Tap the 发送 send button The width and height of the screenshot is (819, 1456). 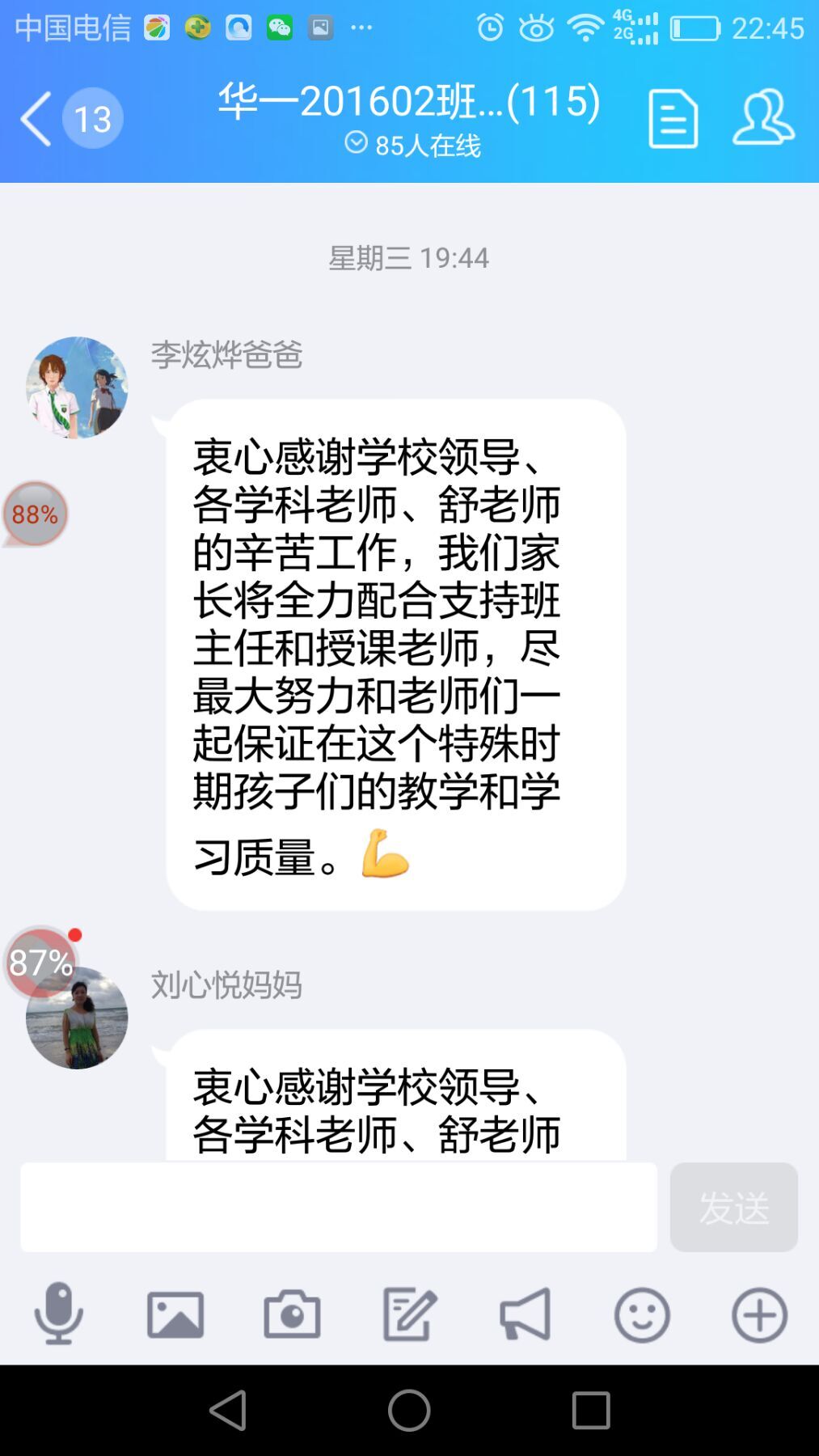[x=733, y=1207]
